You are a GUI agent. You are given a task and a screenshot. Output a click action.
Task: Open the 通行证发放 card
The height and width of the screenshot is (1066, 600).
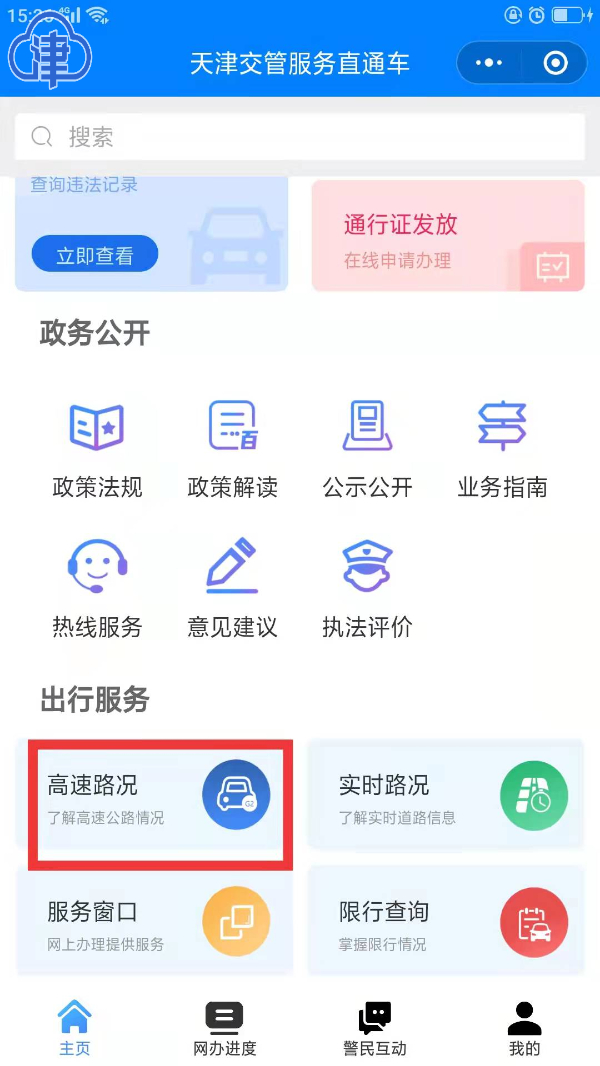click(447, 236)
